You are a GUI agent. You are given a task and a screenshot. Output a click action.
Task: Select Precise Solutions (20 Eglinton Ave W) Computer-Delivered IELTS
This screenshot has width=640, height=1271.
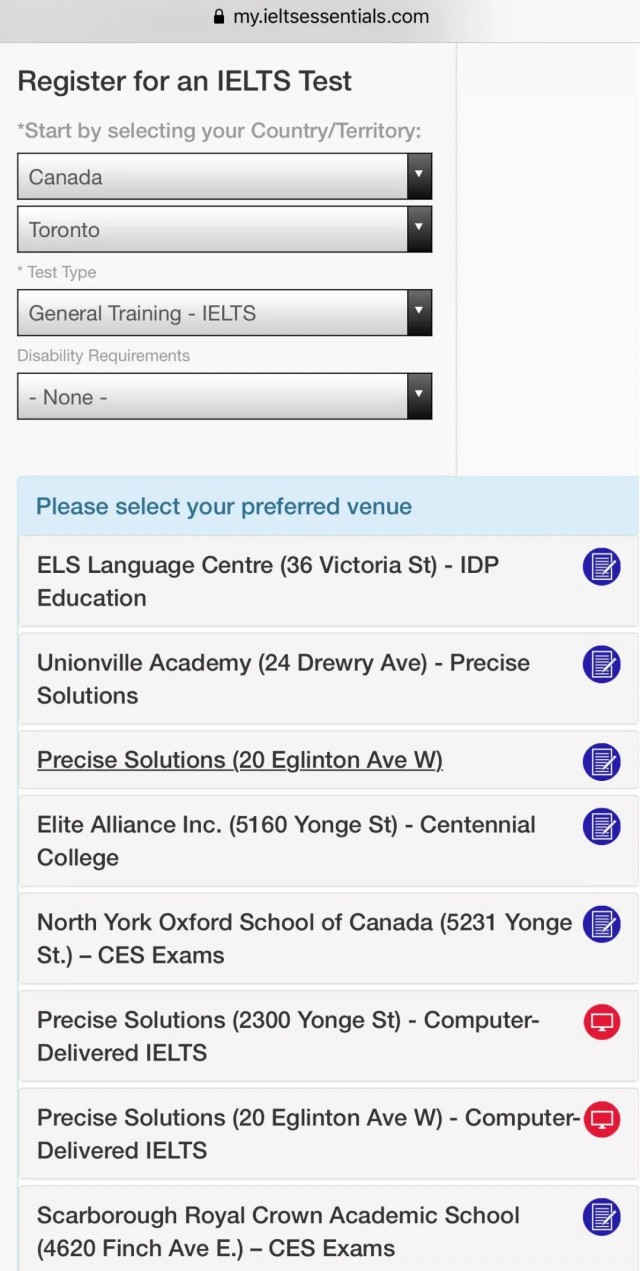point(328,1133)
